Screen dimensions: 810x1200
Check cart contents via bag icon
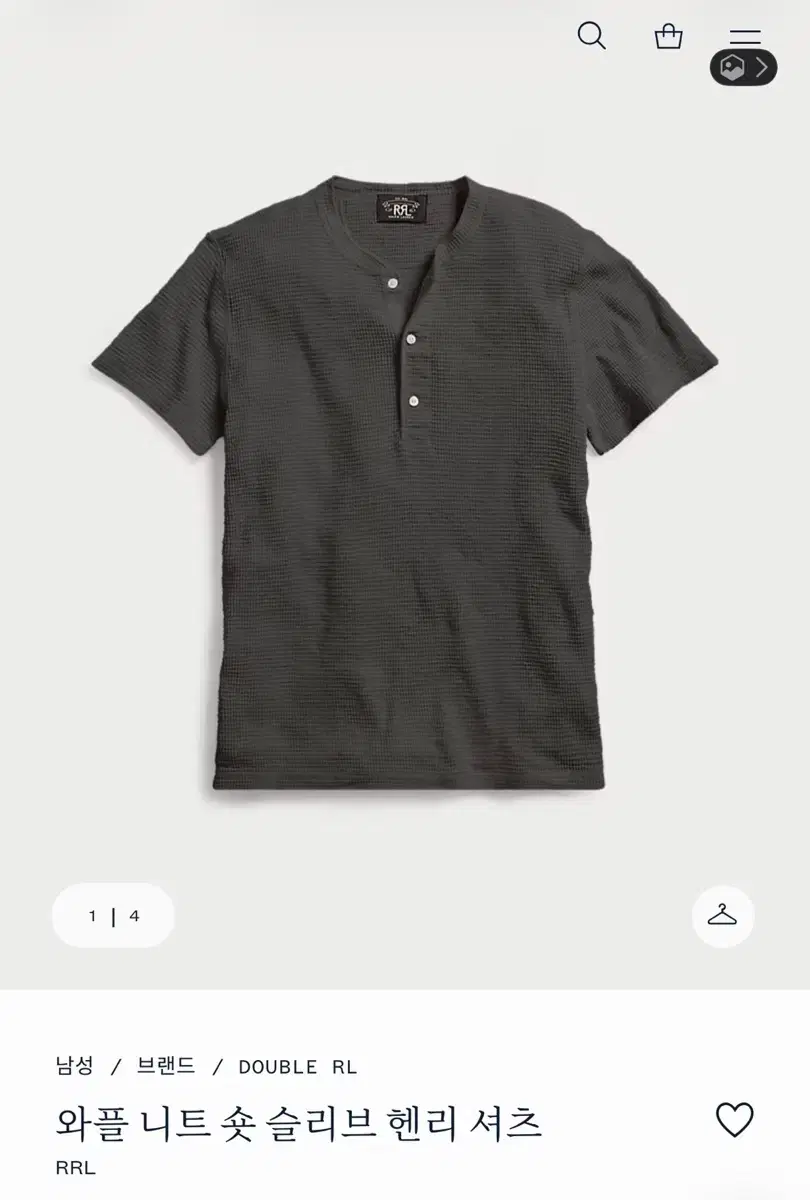pos(668,38)
